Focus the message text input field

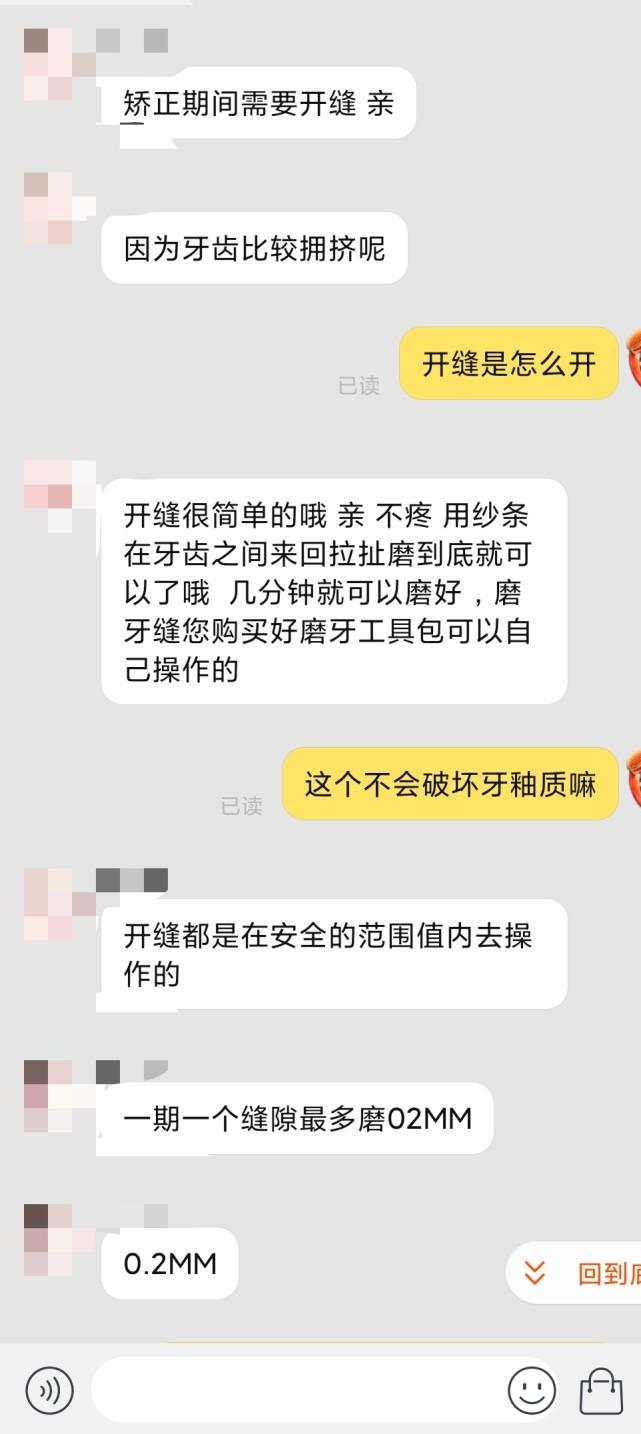coord(300,1389)
